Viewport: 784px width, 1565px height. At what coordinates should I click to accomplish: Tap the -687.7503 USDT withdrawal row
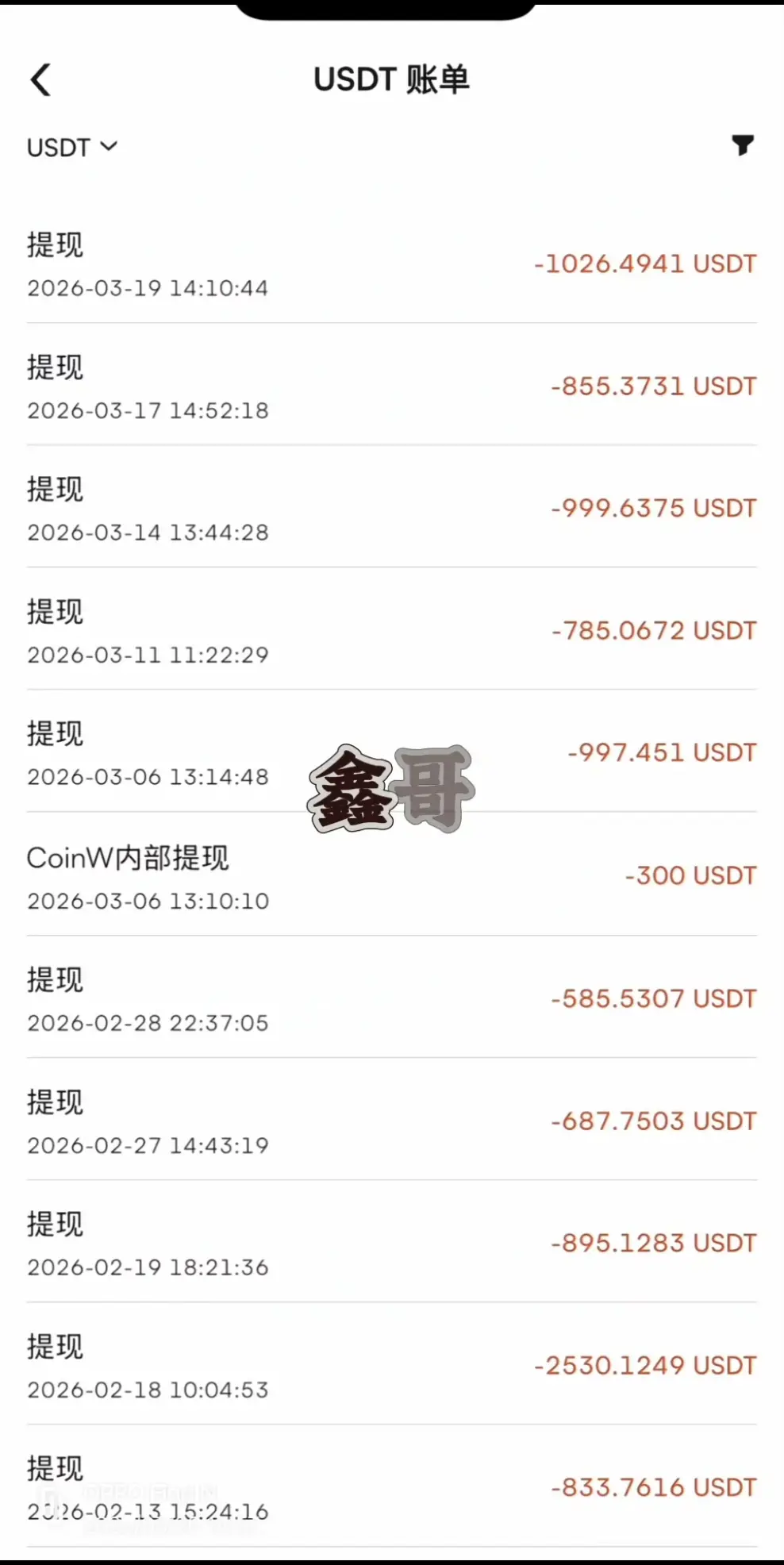point(392,1122)
